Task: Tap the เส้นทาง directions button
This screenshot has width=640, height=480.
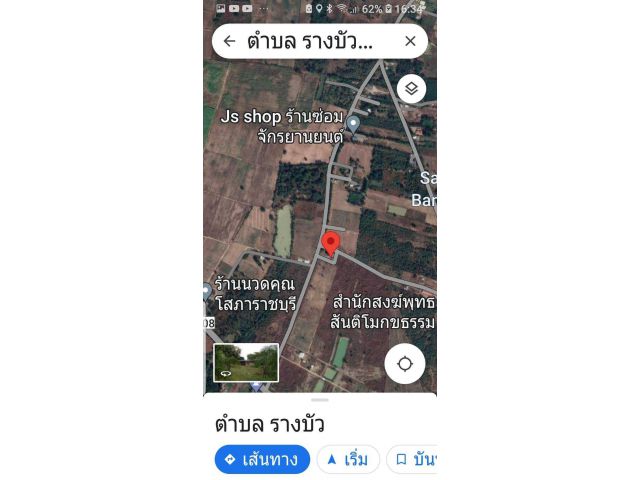Action: coord(262,459)
